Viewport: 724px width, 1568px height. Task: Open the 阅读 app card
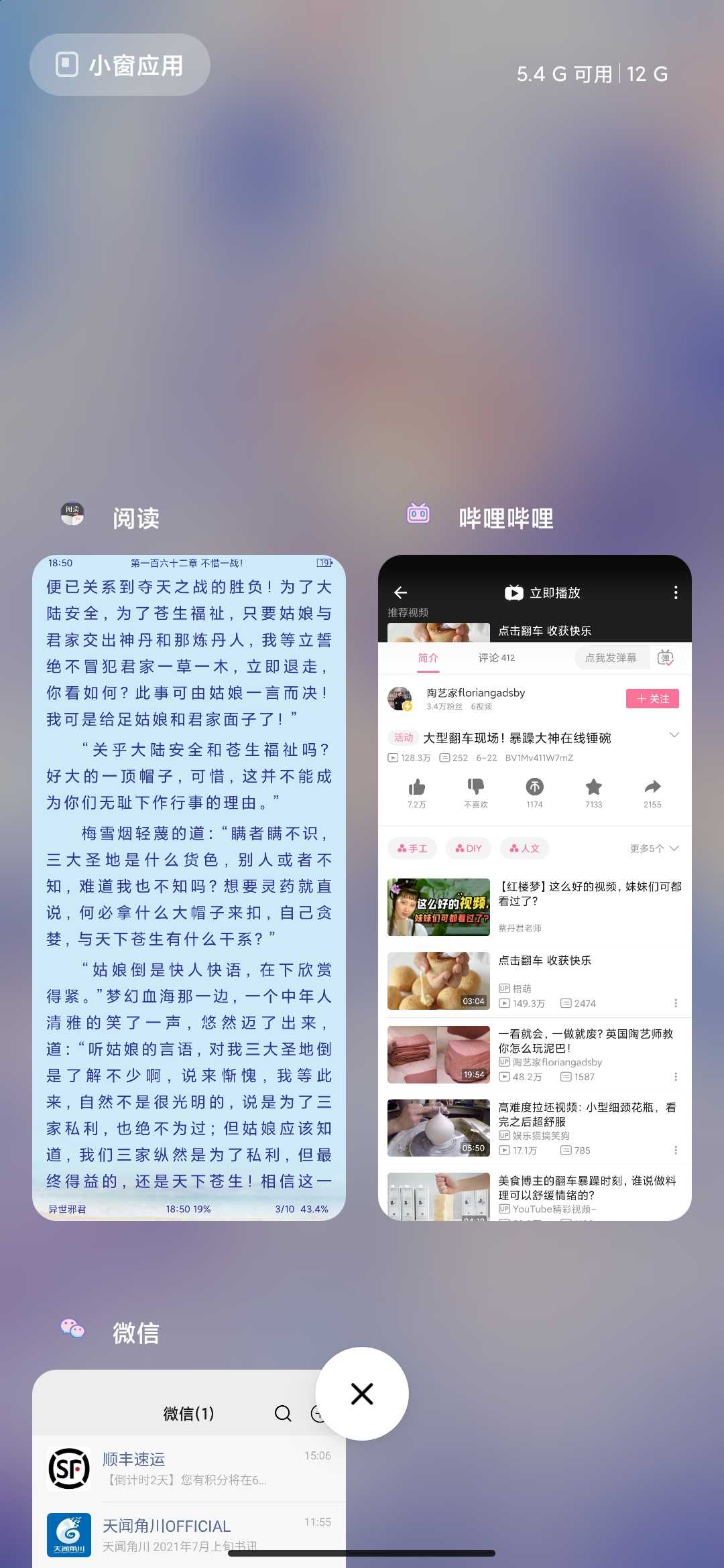pyautogui.click(x=189, y=887)
